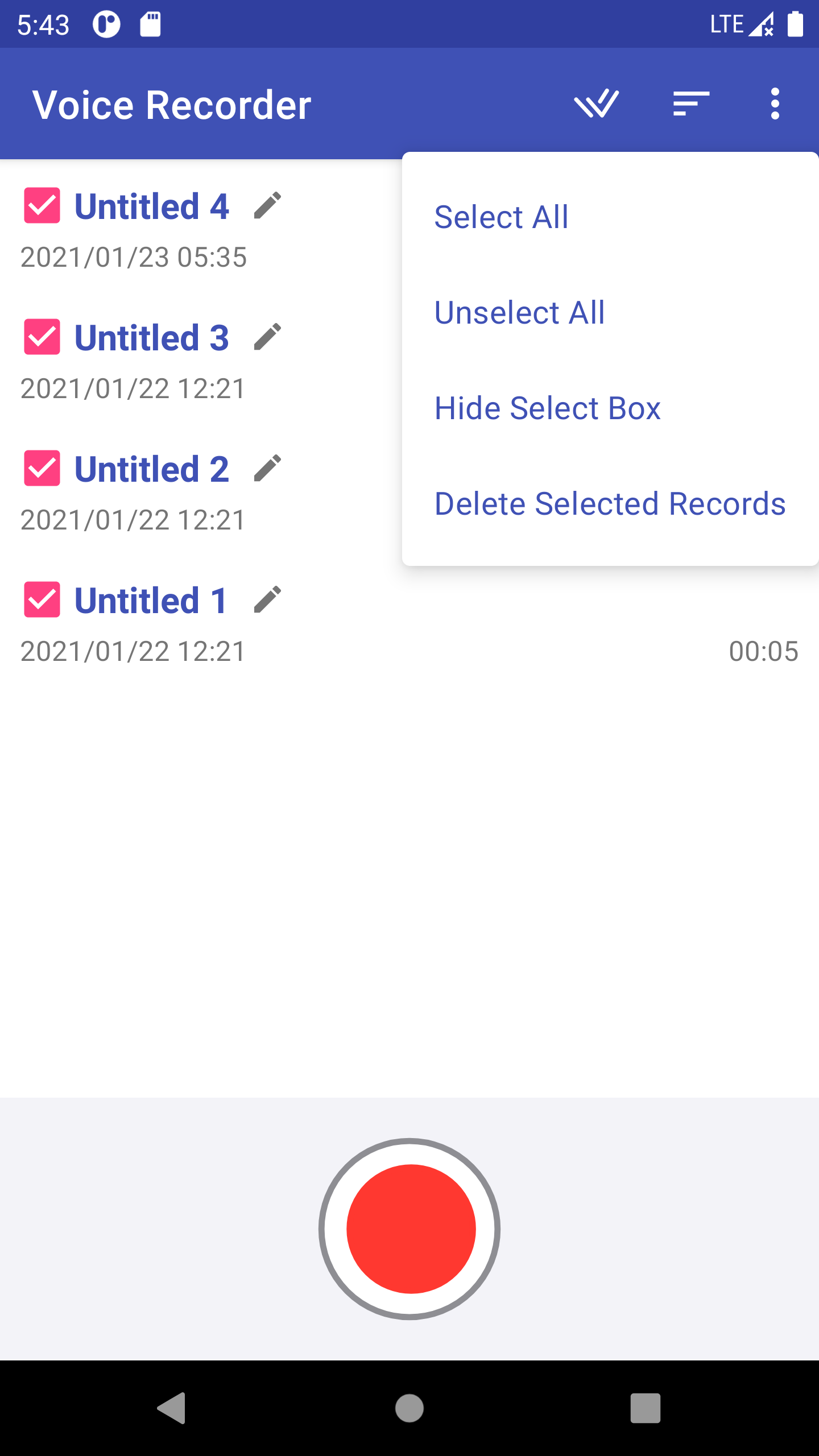Open the sort options icon
The height and width of the screenshot is (1456, 819).
coord(691,104)
